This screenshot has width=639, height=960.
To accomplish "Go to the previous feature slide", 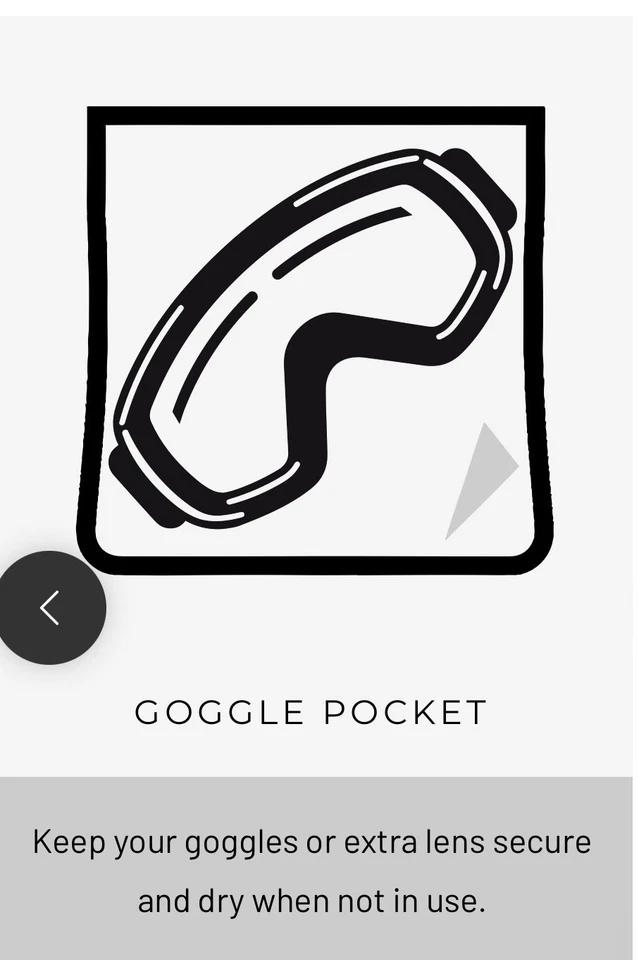I will 50,607.
